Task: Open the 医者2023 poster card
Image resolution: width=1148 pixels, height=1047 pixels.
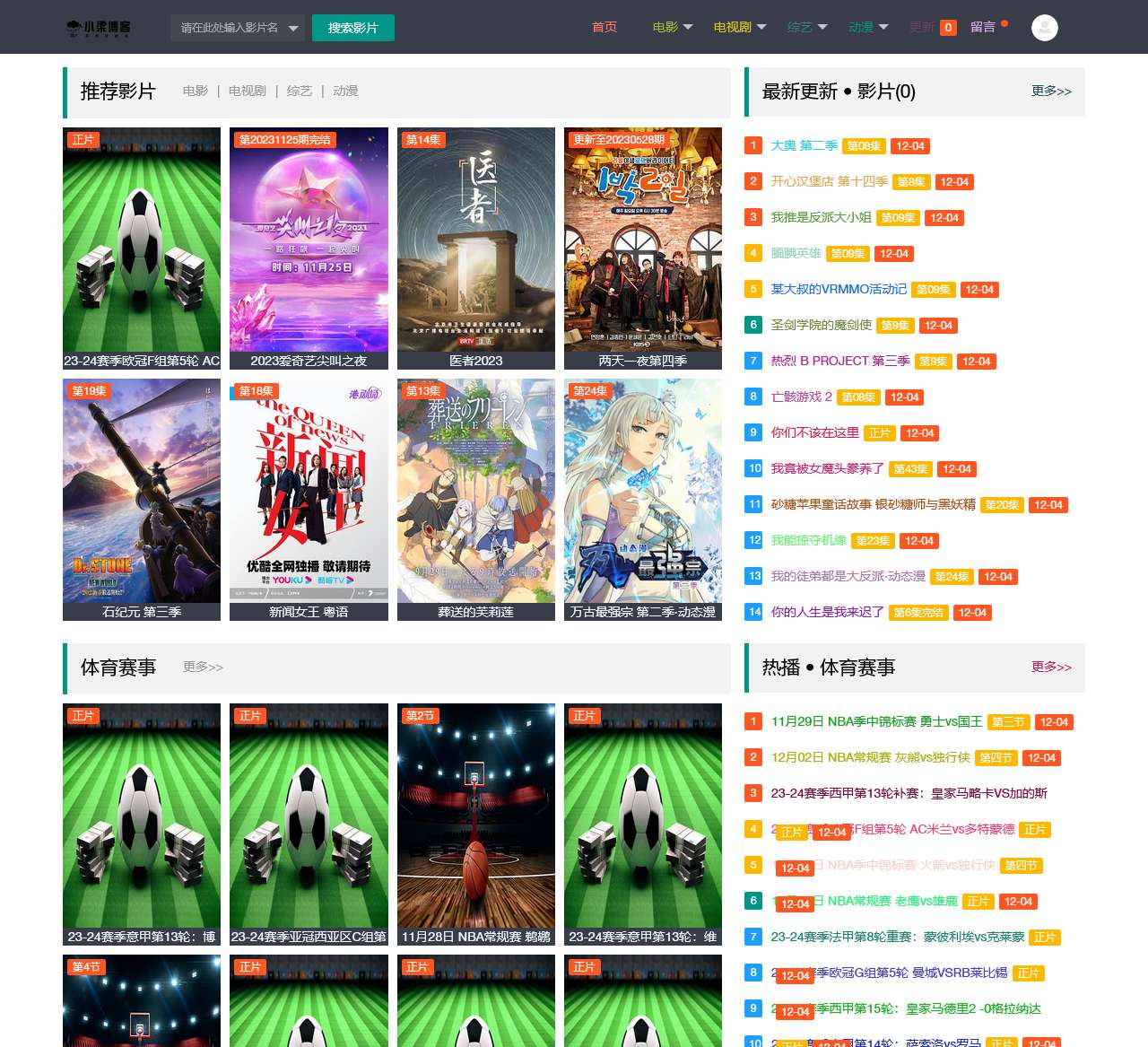Action: click(x=475, y=247)
